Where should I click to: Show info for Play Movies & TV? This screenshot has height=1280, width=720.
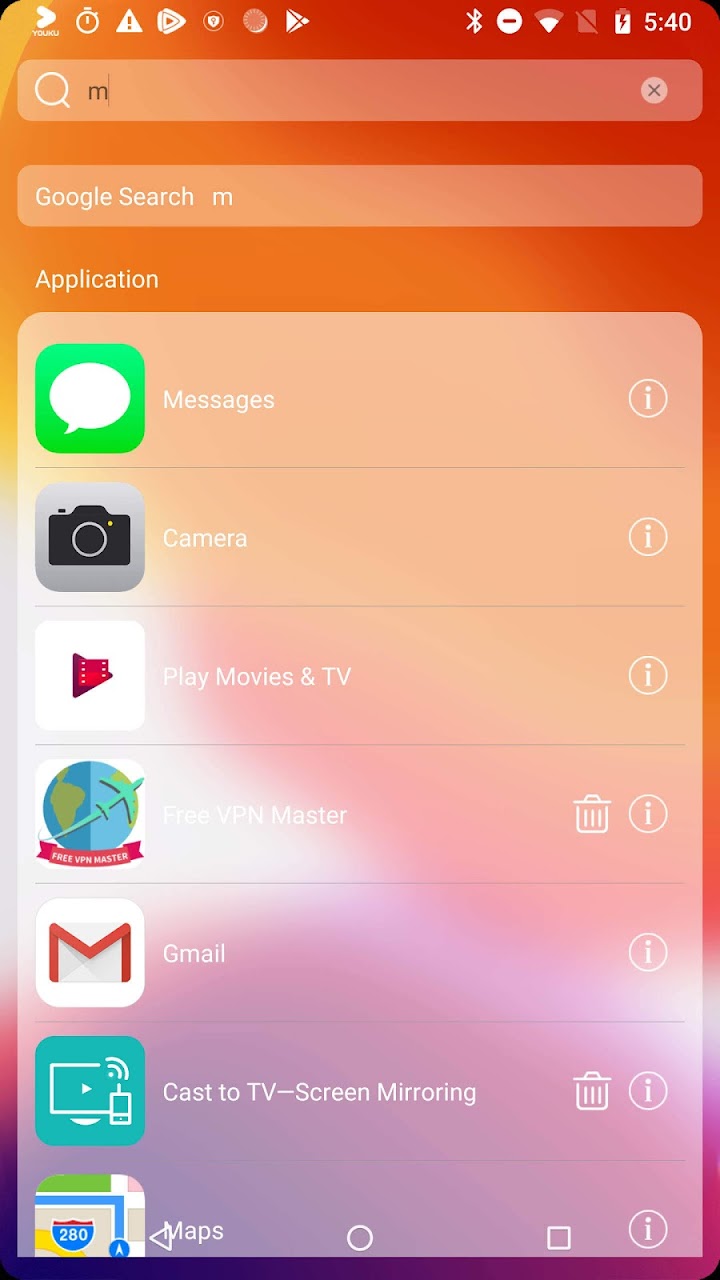coord(647,676)
